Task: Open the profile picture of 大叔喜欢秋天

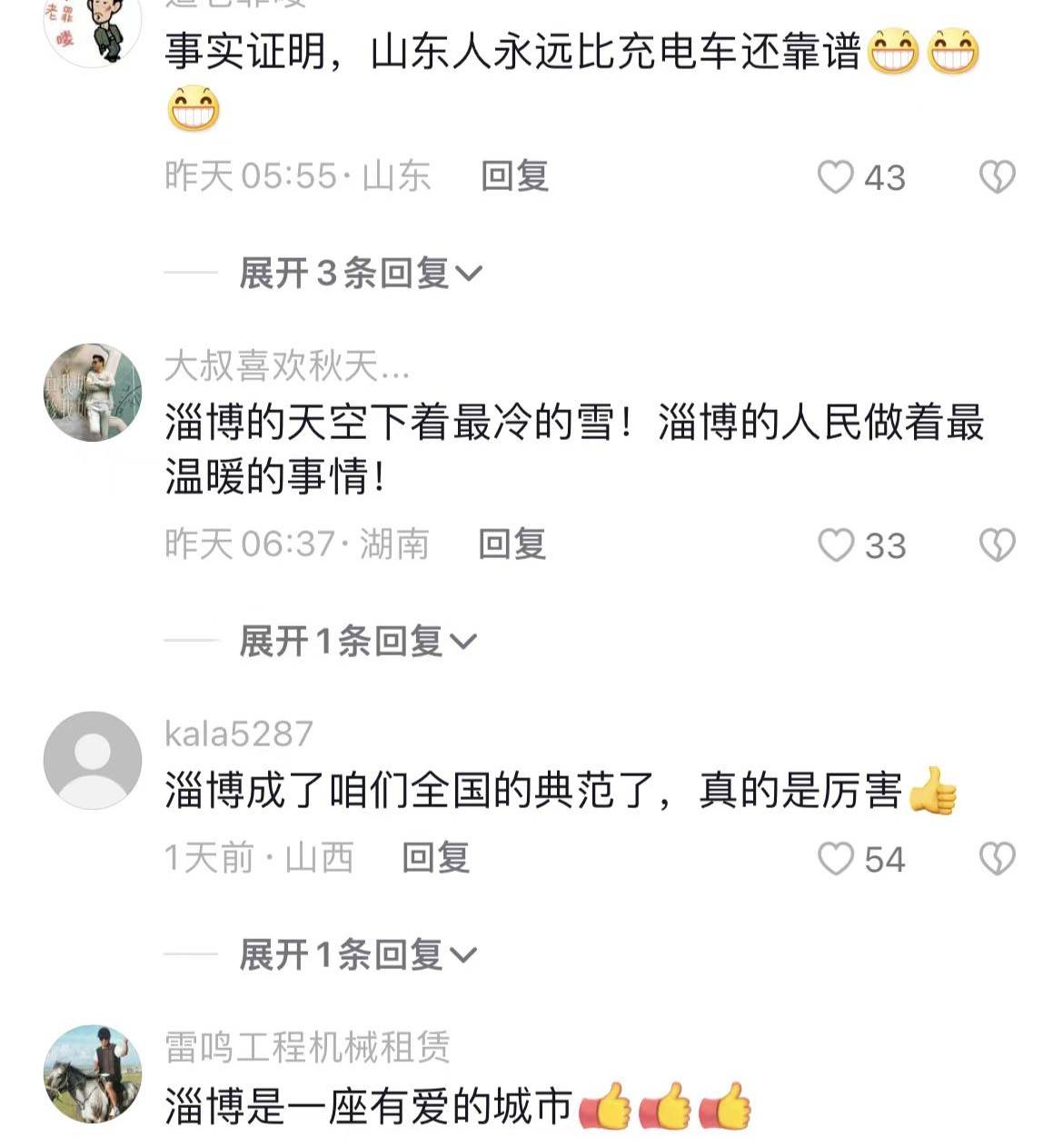Action: pos(93,393)
